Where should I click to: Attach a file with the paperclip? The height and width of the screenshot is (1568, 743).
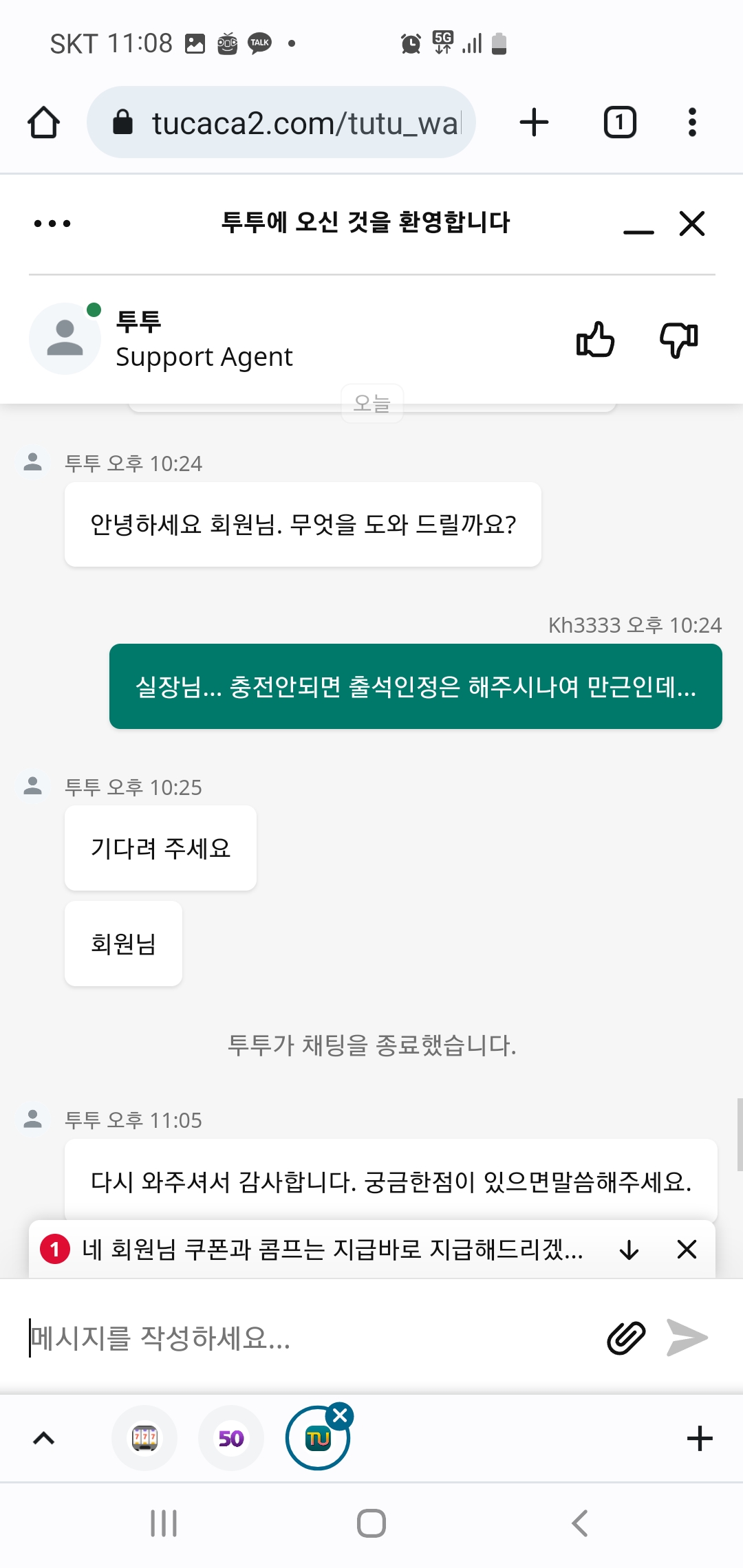click(626, 1338)
